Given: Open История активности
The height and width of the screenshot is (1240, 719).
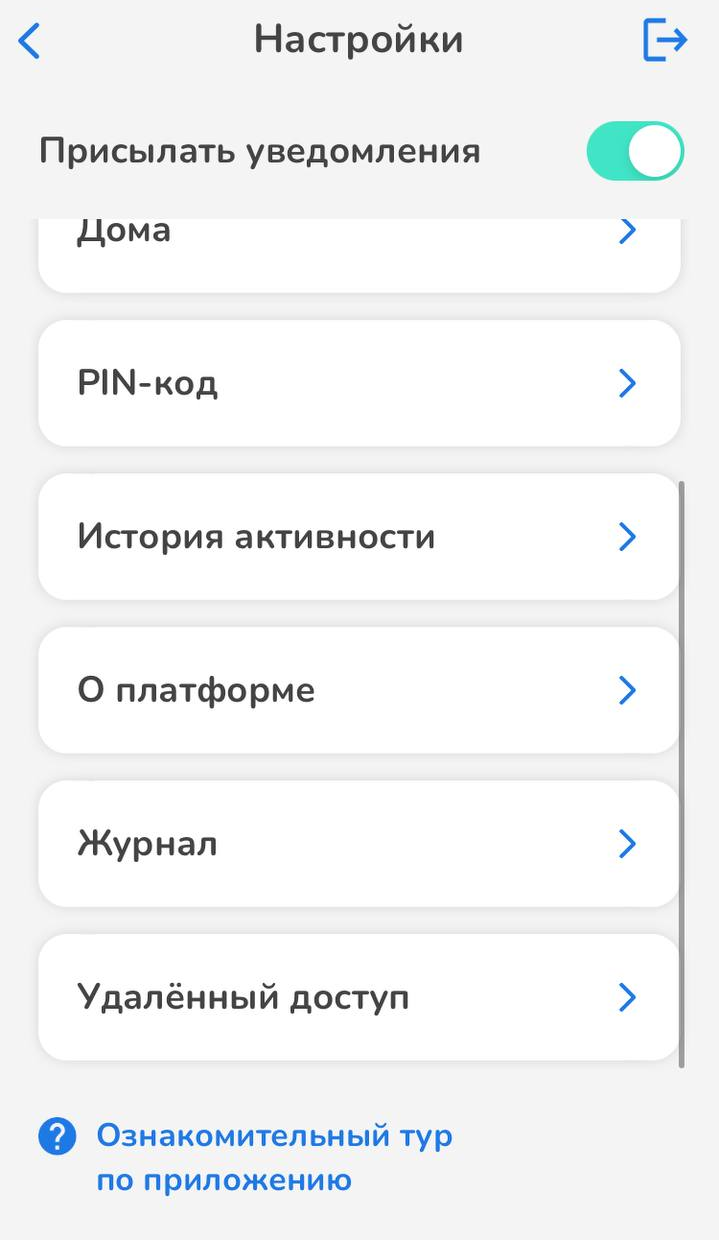Looking at the screenshot, I should pos(359,537).
